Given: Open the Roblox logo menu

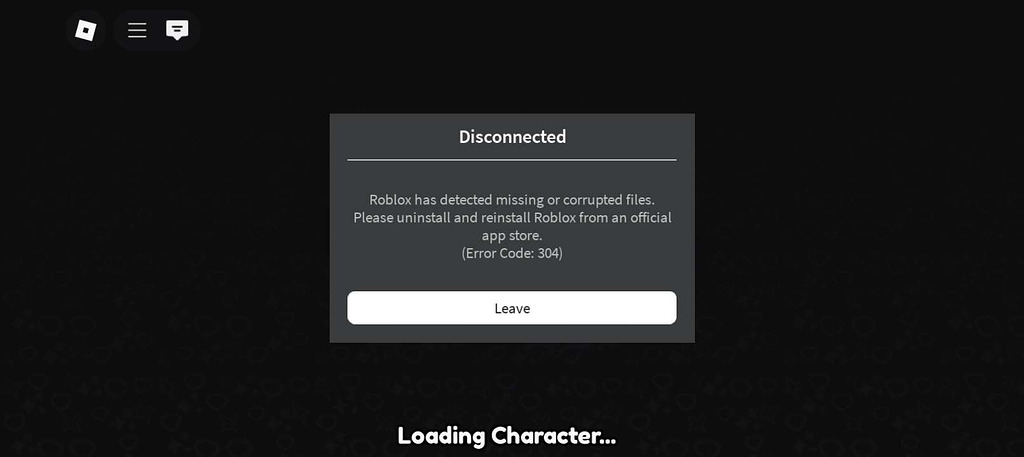Looking at the screenshot, I should click(86, 30).
